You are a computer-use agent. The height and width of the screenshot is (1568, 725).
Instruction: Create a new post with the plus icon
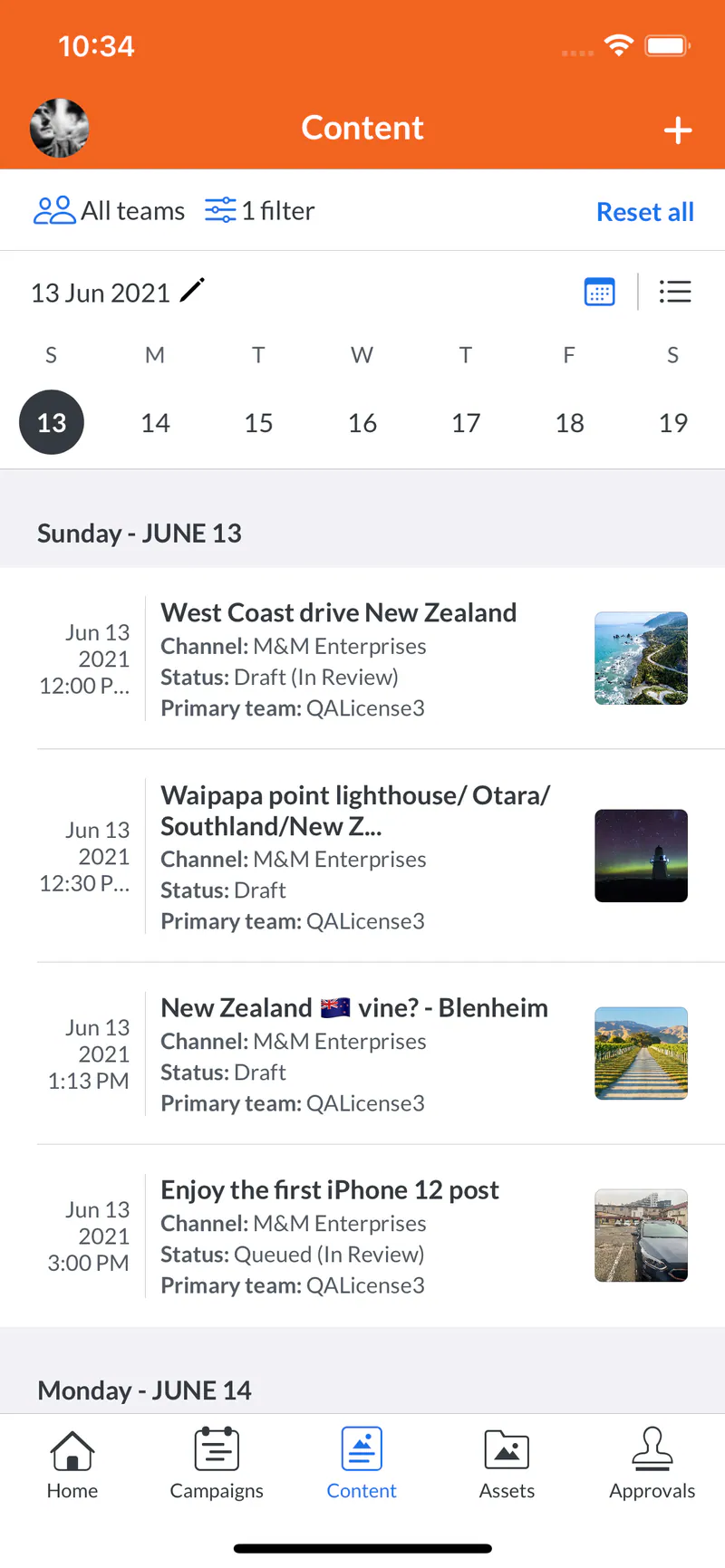[677, 130]
